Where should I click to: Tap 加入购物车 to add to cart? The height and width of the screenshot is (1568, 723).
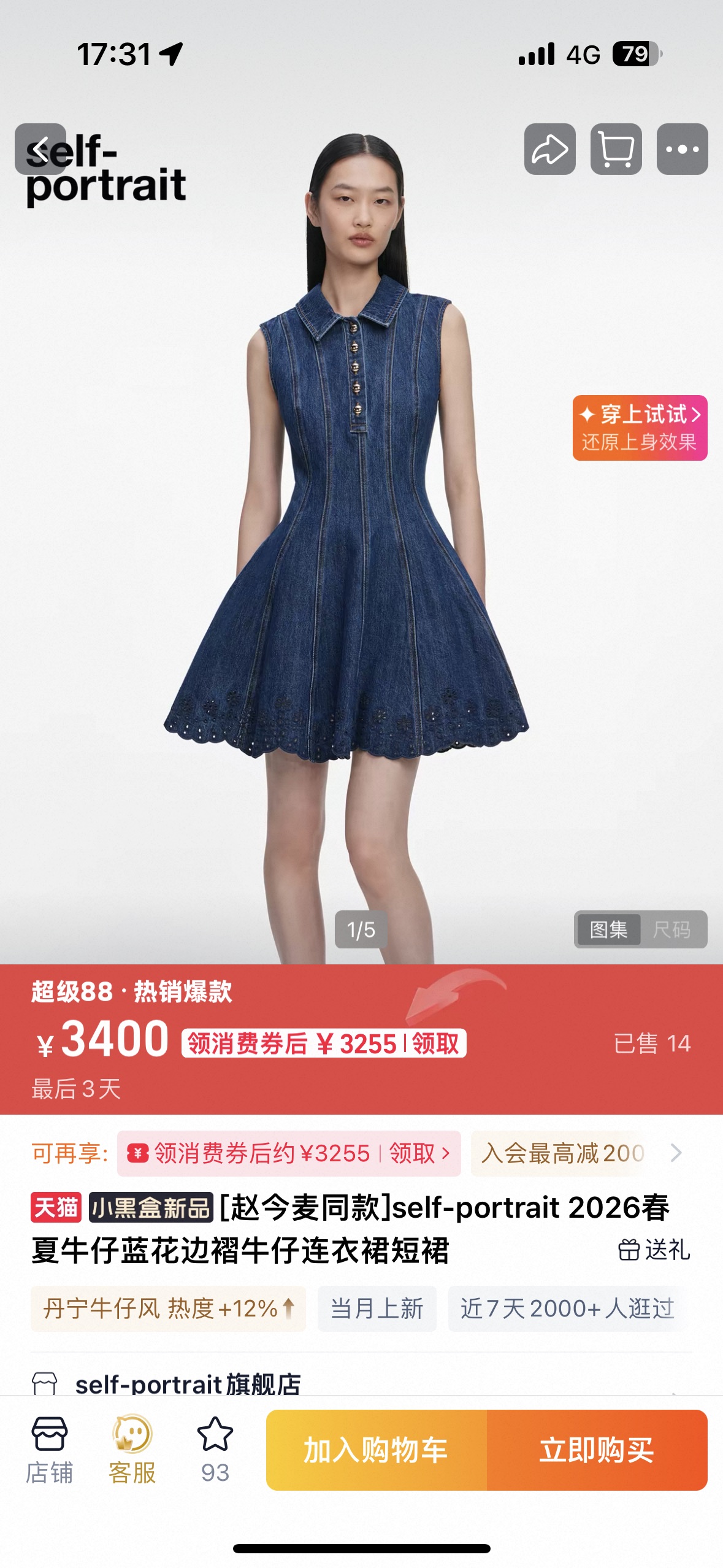point(377,1450)
